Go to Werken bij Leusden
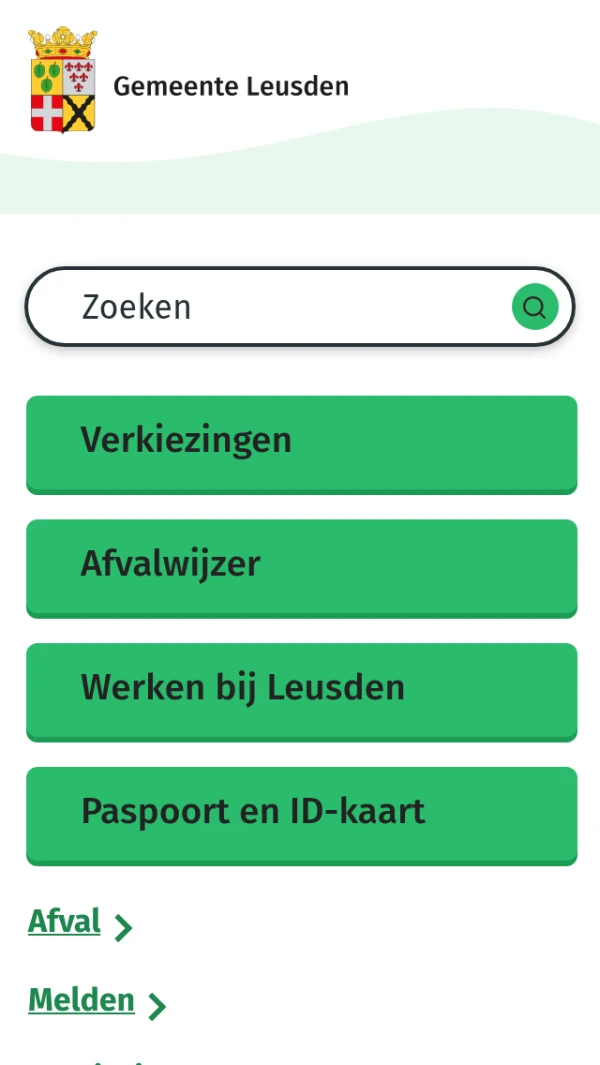 click(x=301, y=690)
